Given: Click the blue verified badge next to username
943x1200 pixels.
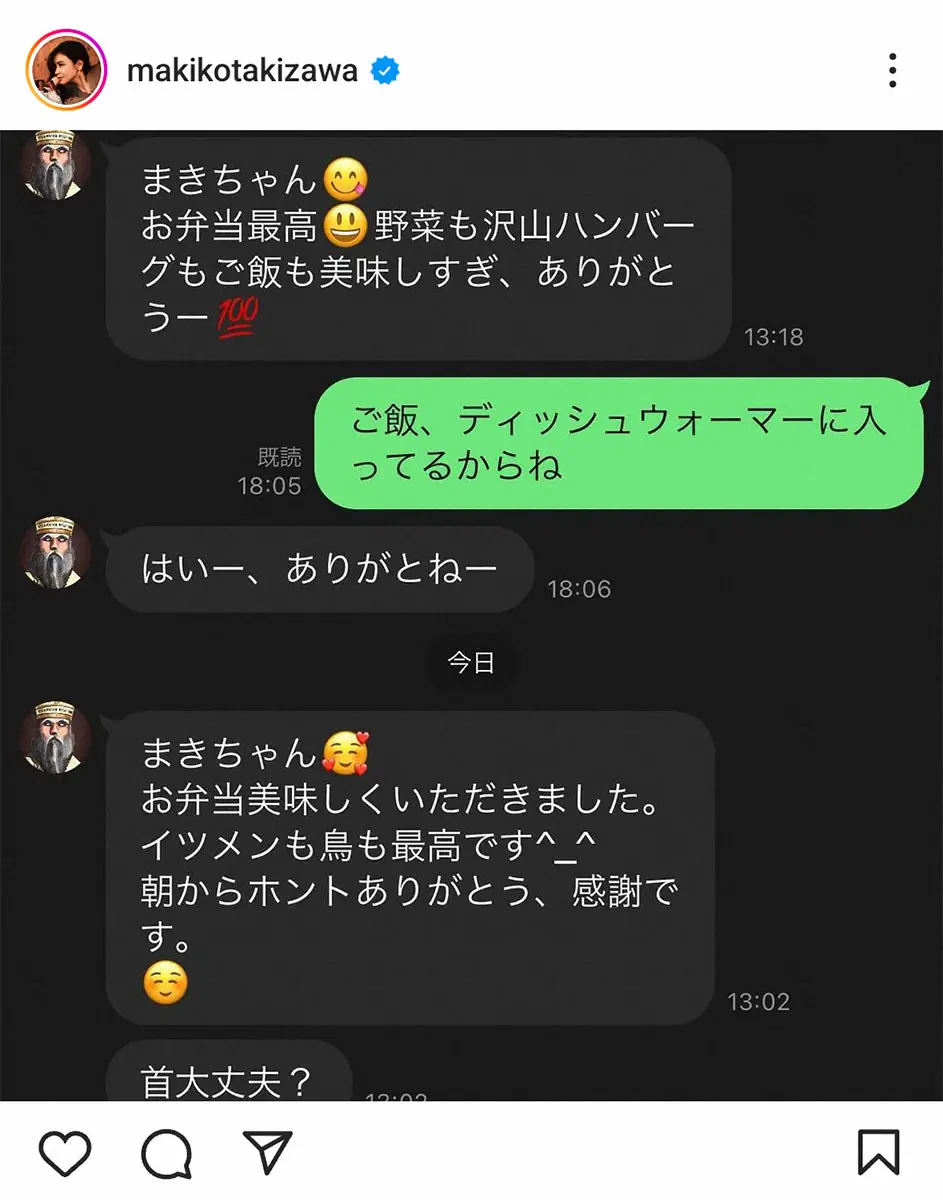Looking at the screenshot, I should click(x=384, y=70).
